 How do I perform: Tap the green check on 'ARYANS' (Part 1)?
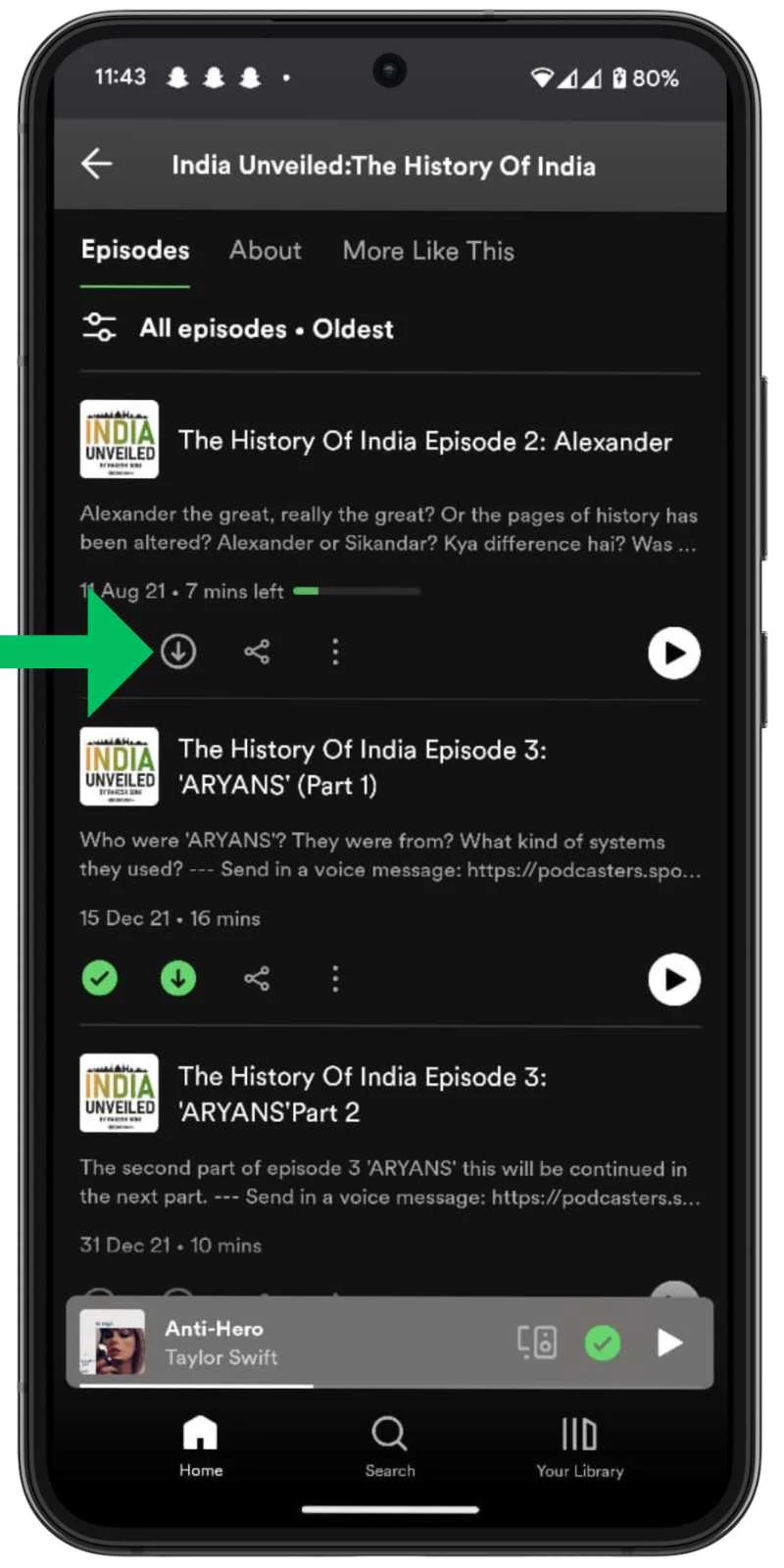99,978
